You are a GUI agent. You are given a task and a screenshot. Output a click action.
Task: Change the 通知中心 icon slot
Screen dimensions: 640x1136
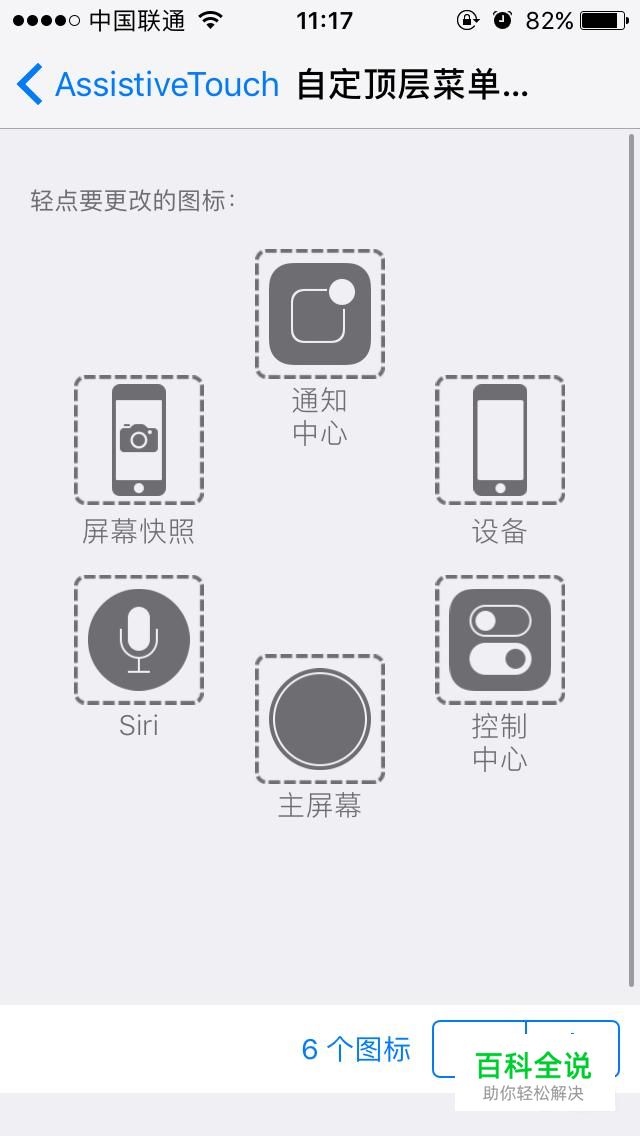pos(320,314)
